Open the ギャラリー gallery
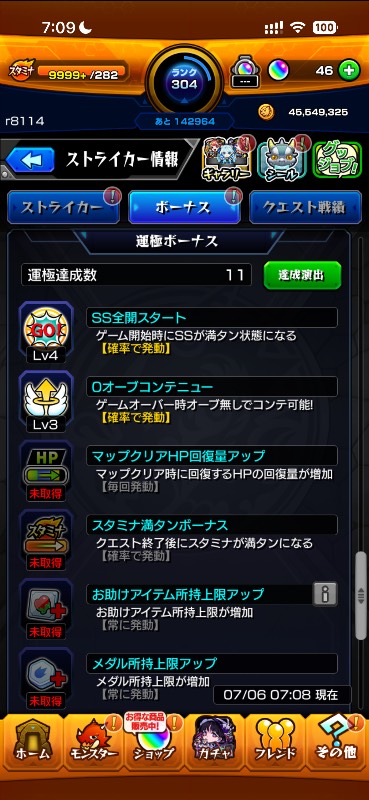The height and width of the screenshot is (800, 369). [228, 159]
